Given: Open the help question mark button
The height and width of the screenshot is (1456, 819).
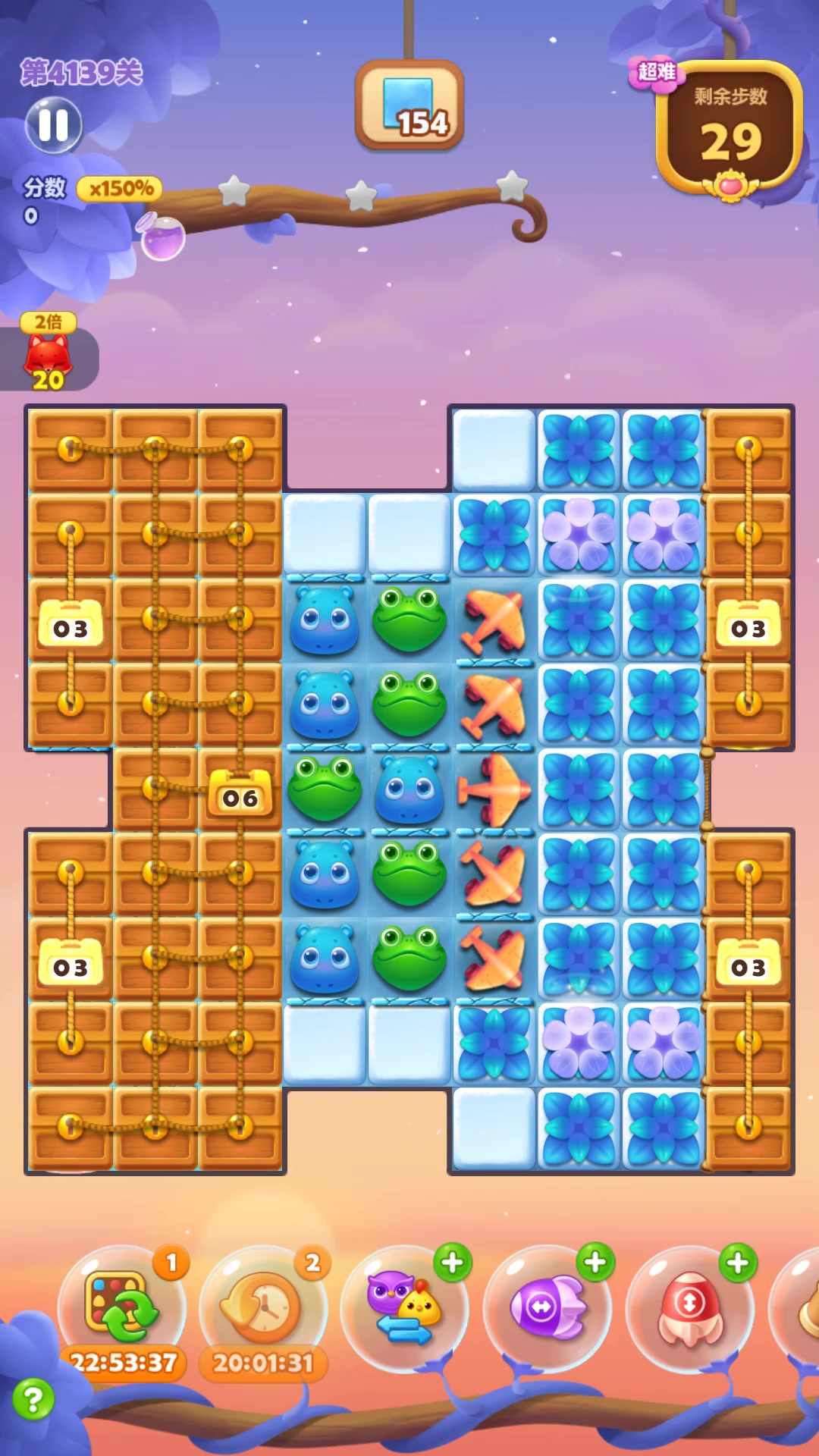Looking at the screenshot, I should [x=33, y=1399].
